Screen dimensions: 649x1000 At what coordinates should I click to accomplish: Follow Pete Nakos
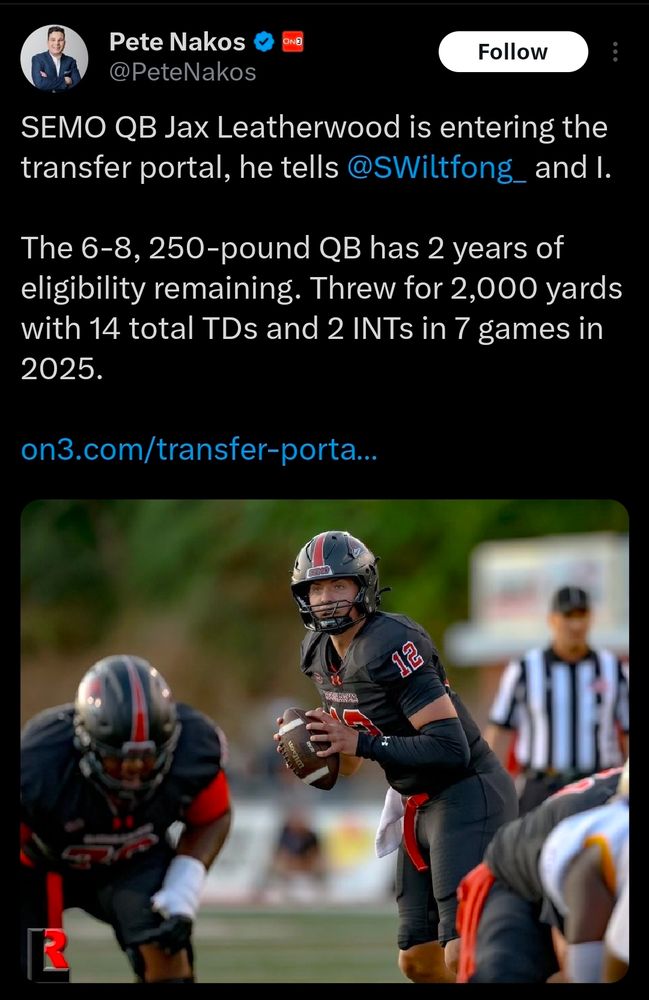(x=513, y=52)
